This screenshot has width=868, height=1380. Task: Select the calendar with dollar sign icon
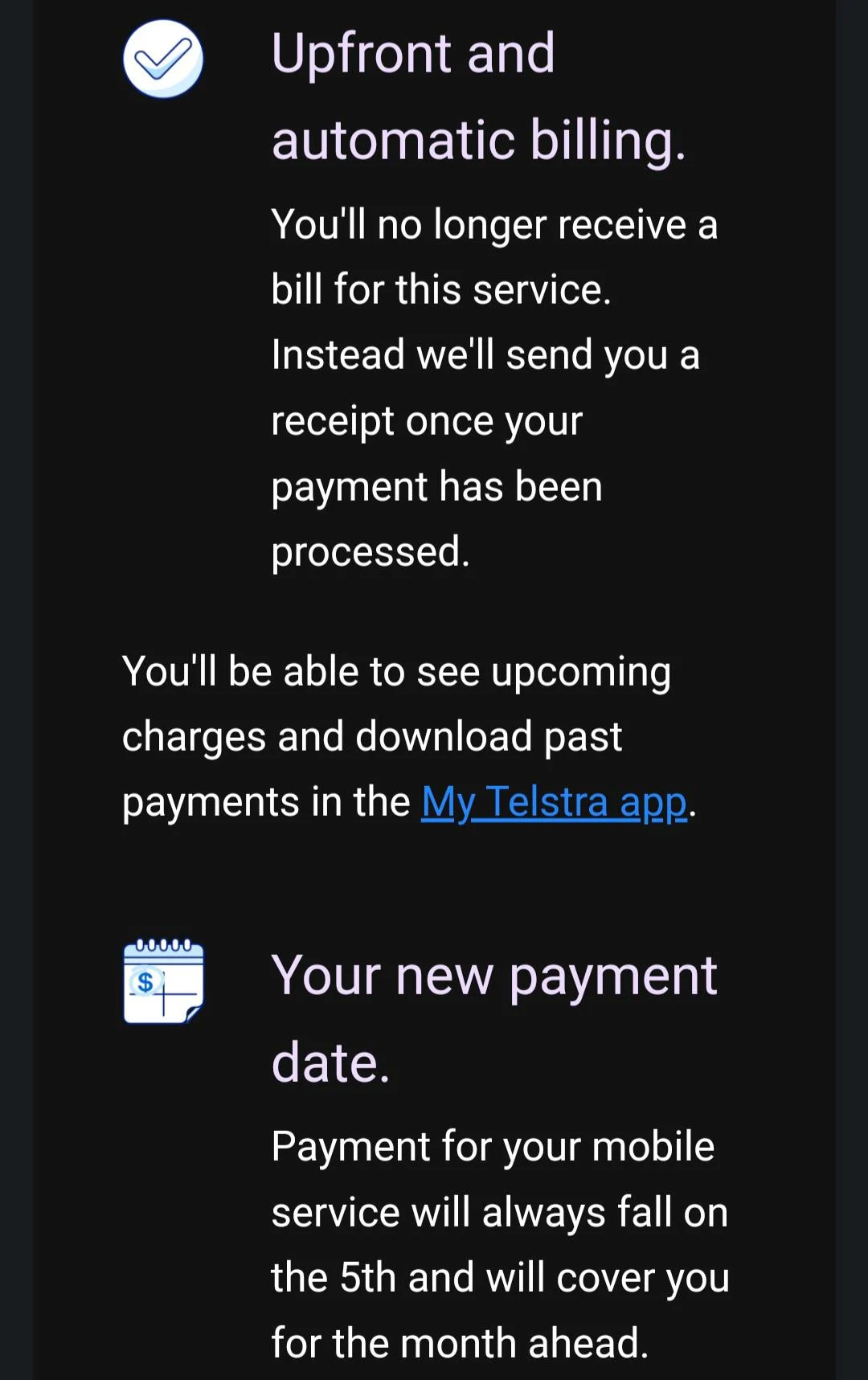(164, 982)
